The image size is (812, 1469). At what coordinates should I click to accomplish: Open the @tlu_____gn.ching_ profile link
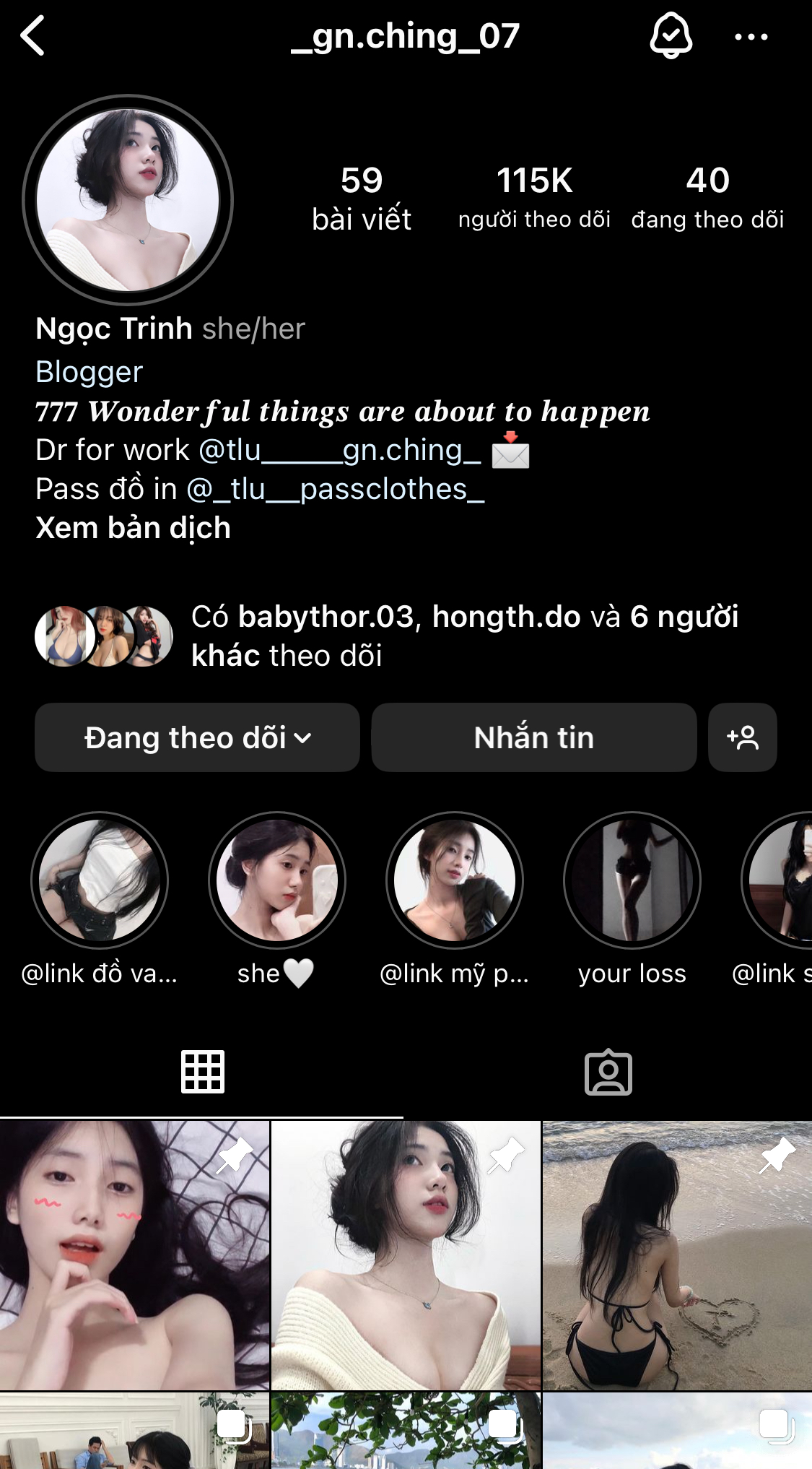click(339, 451)
